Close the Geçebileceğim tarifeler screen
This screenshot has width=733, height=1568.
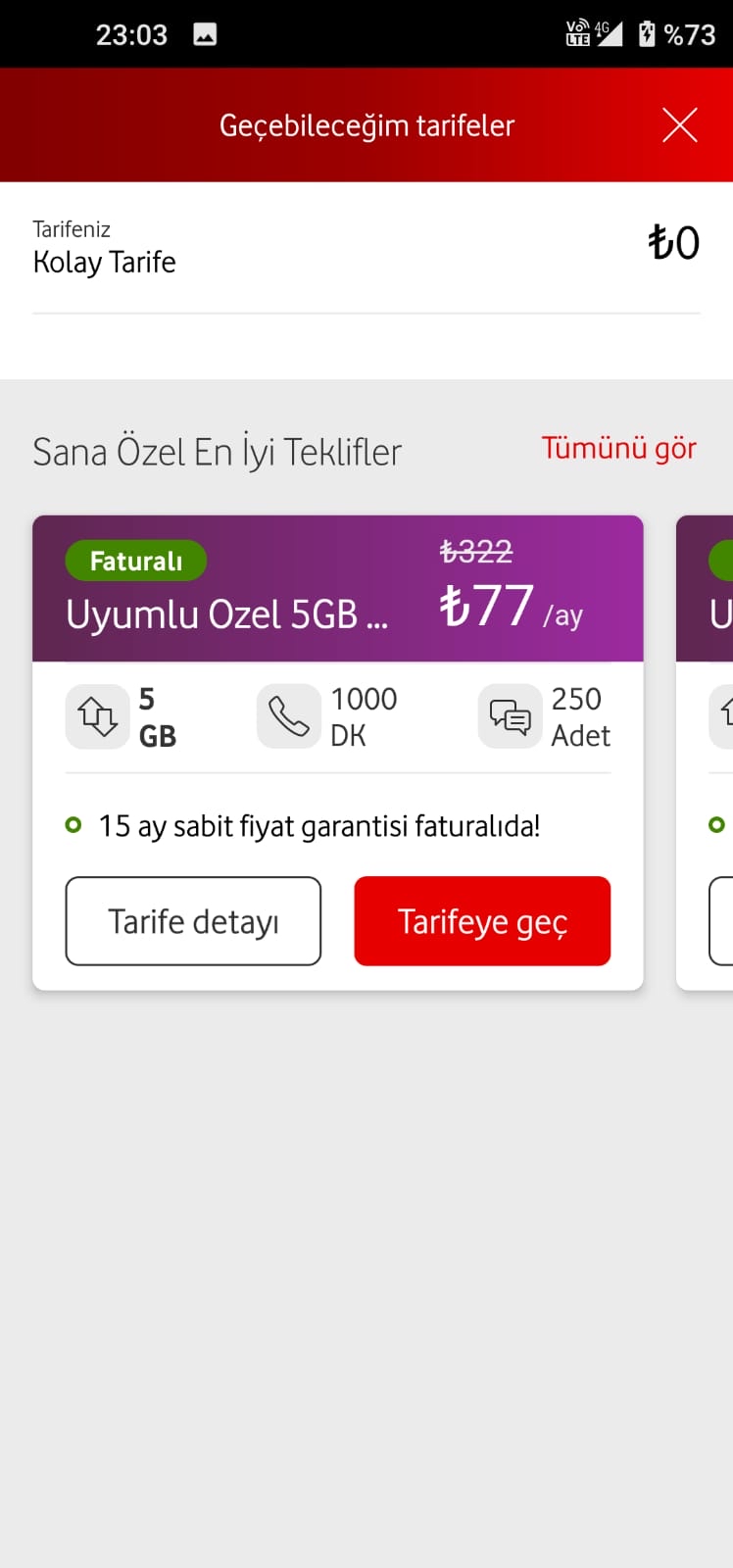coord(679,125)
